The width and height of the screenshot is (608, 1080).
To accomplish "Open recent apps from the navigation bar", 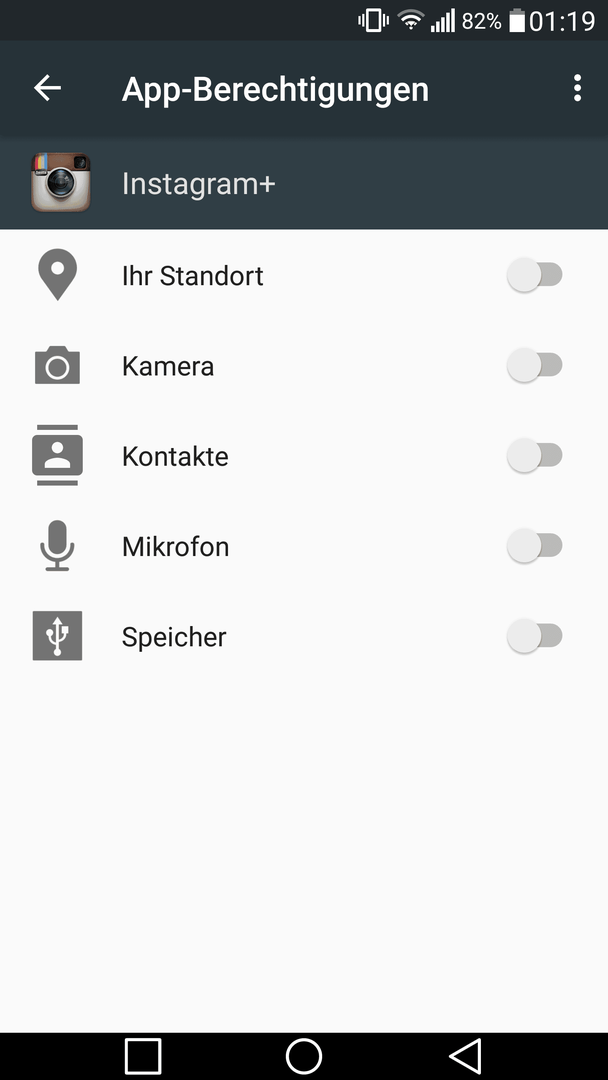I will pyautogui.click(x=143, y=1056).
